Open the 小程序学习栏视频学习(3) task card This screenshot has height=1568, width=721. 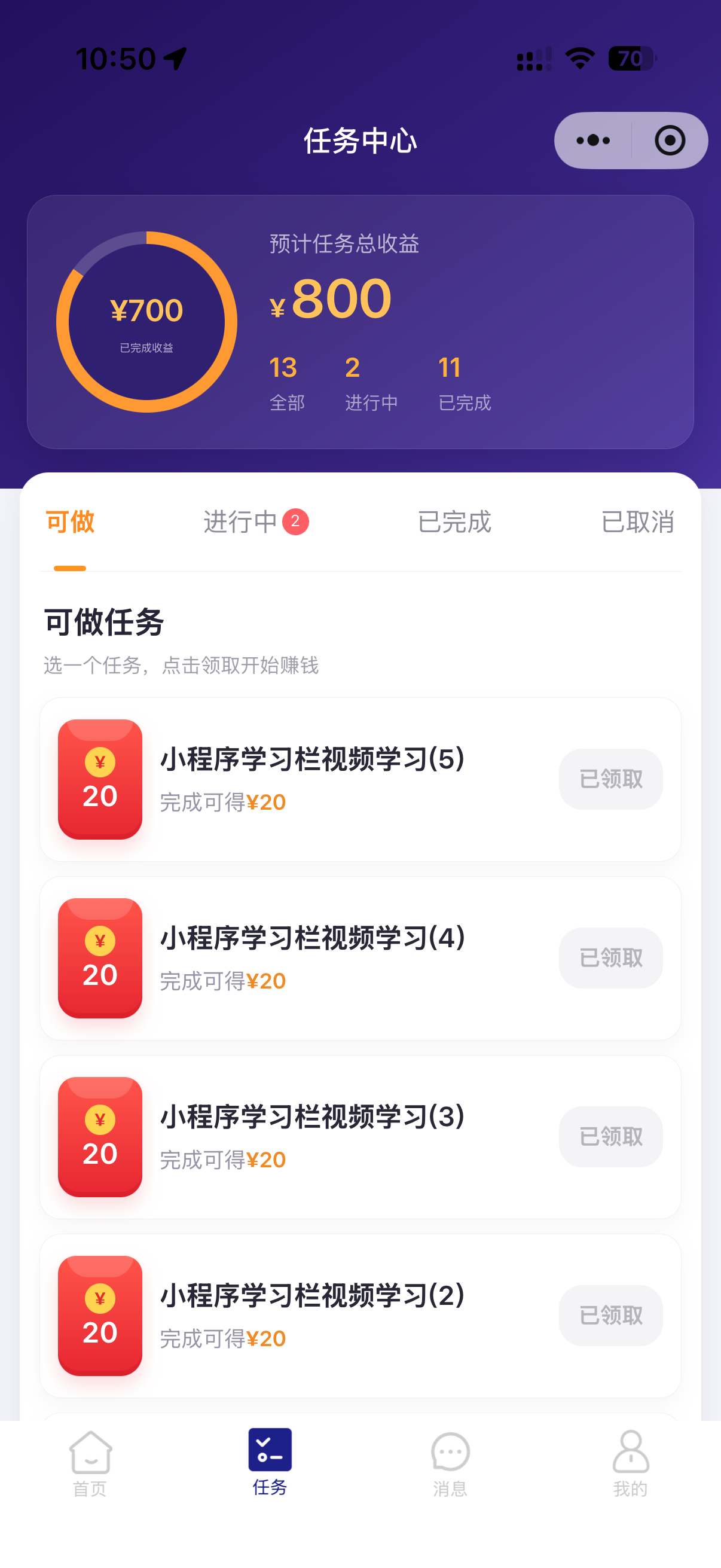point(360,1136)
